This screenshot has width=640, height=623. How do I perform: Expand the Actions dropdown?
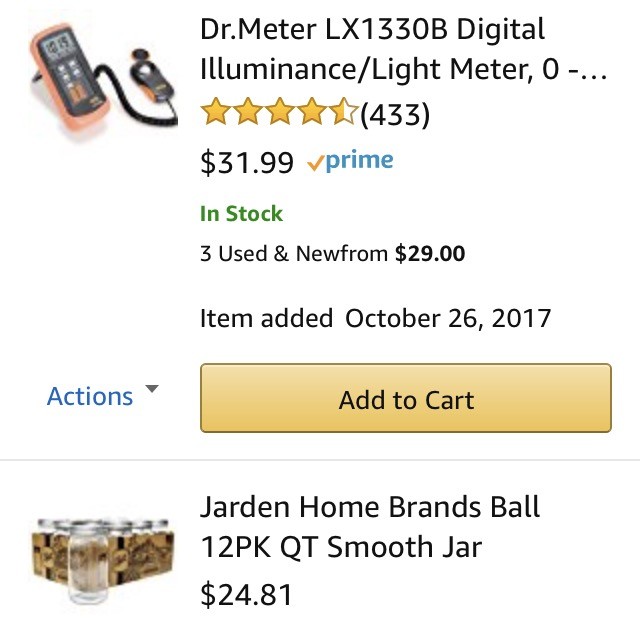tap(102, 396)
